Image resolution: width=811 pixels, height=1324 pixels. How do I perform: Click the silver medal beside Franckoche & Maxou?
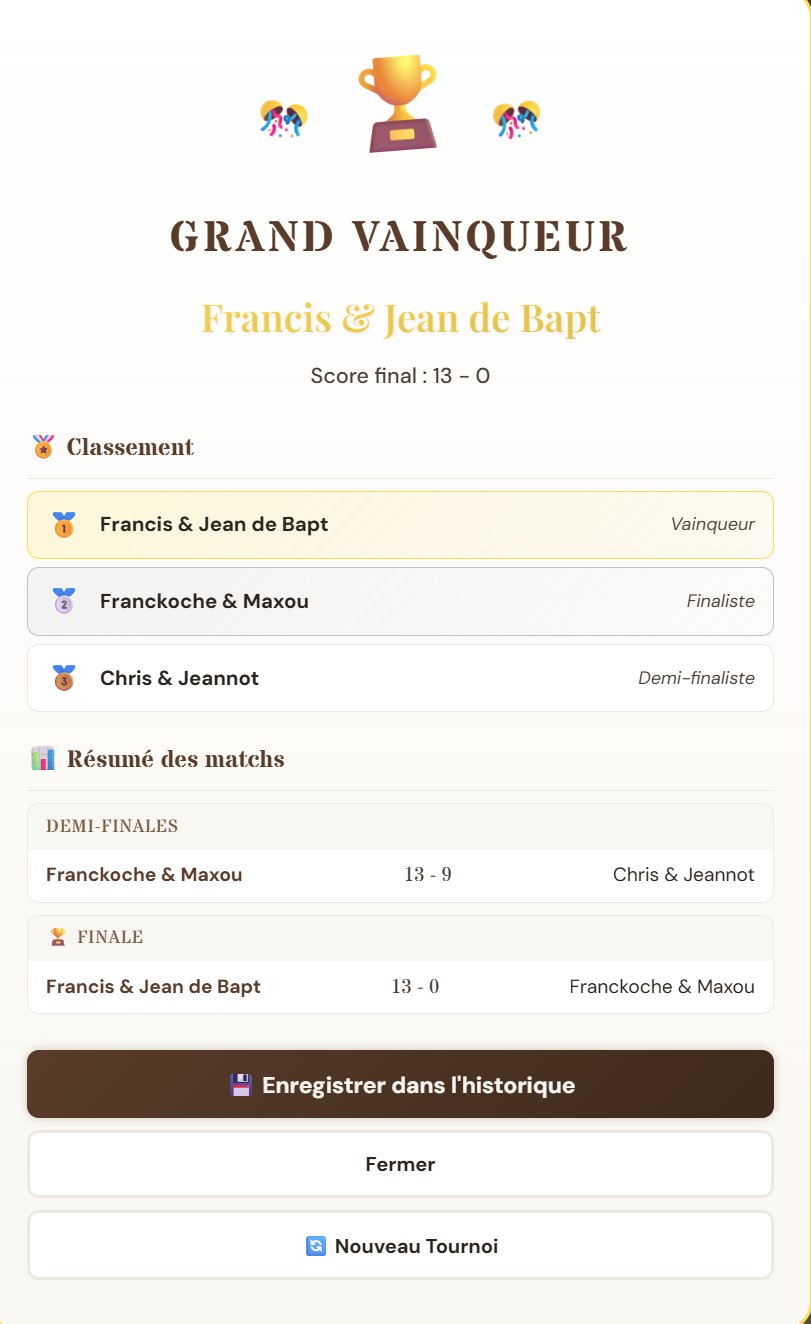pos(64,600)
